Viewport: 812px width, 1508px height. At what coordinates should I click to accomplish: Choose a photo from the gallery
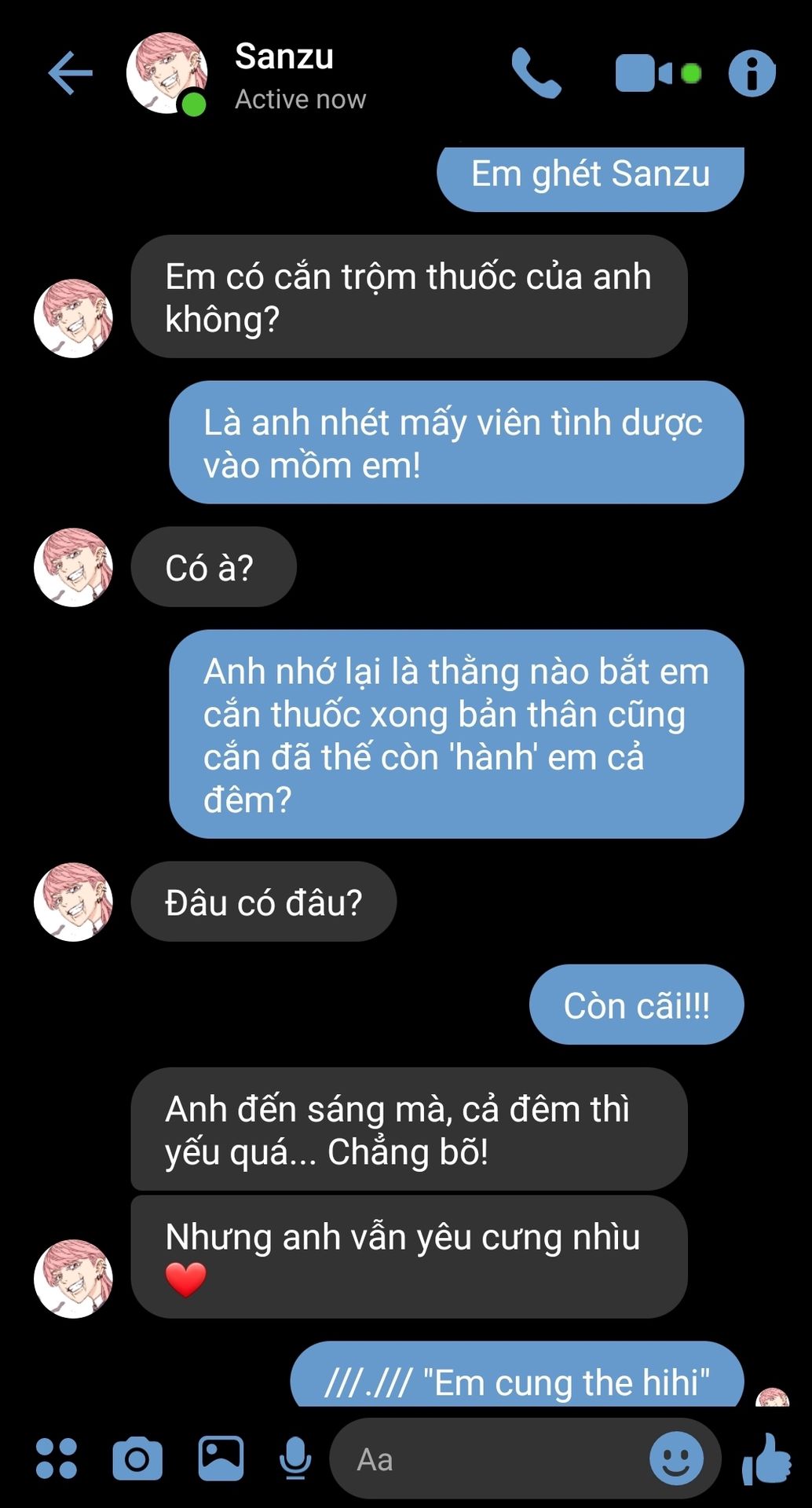(221, 1459)
